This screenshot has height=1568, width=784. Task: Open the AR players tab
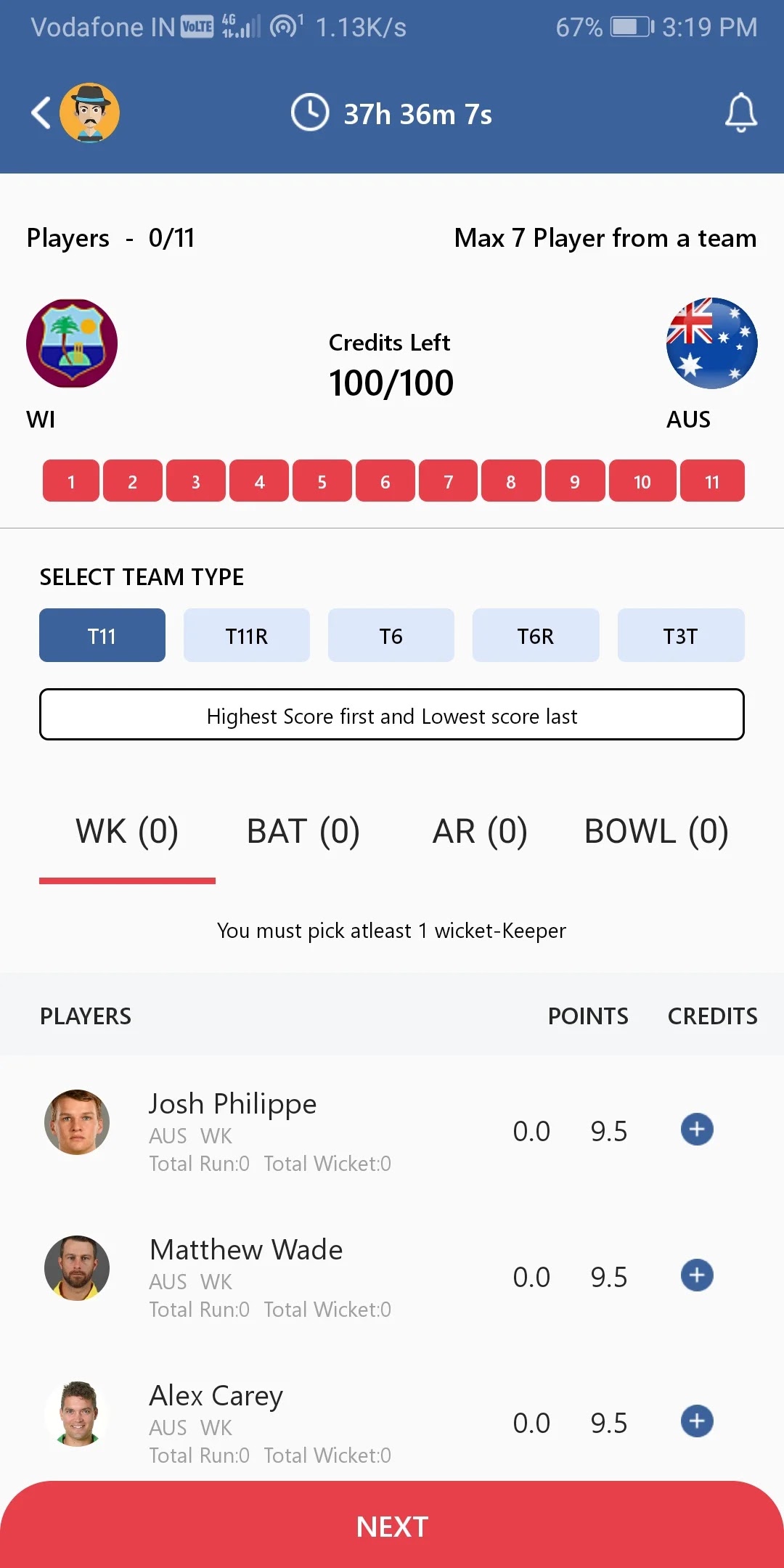480,832
